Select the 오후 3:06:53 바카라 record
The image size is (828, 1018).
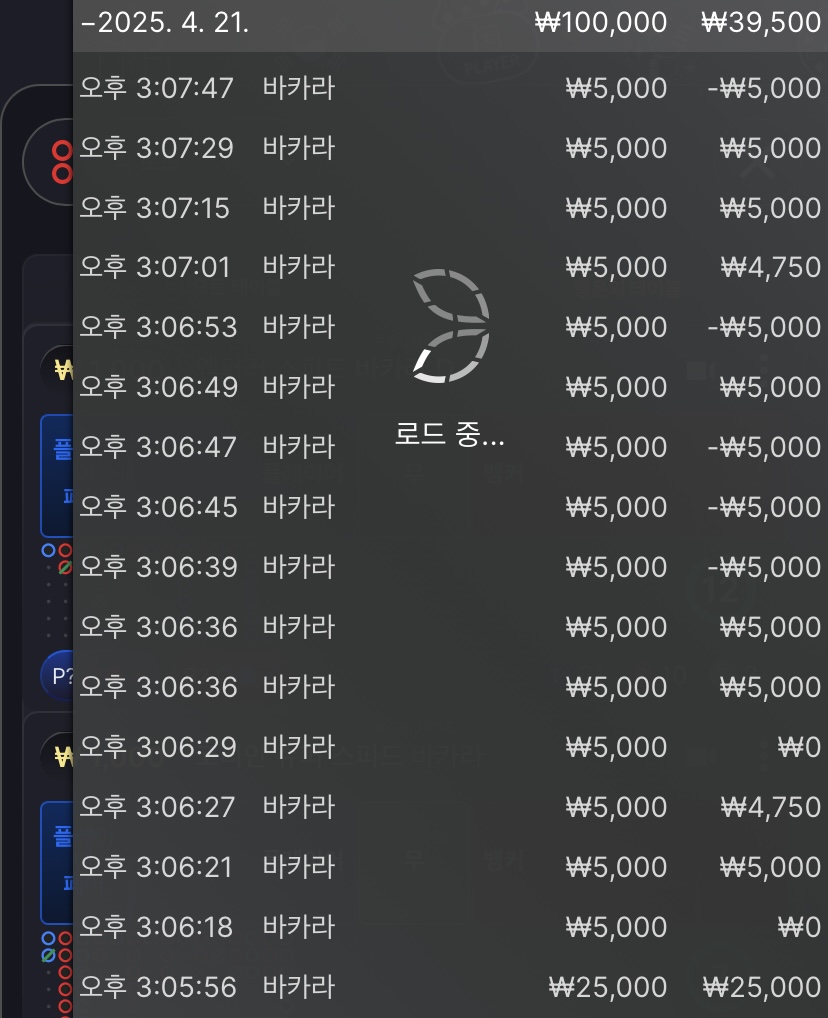[450, 327]
